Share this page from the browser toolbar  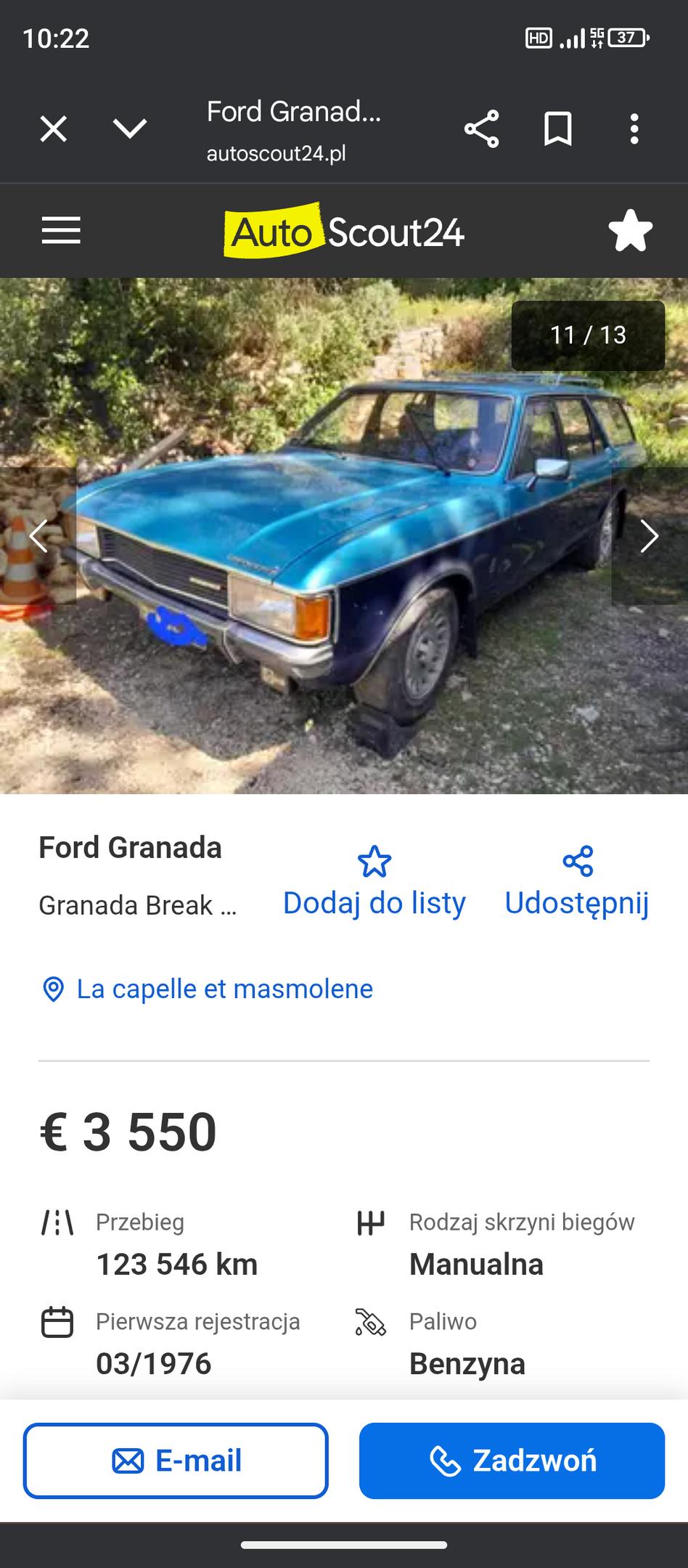tap(481, 129)
